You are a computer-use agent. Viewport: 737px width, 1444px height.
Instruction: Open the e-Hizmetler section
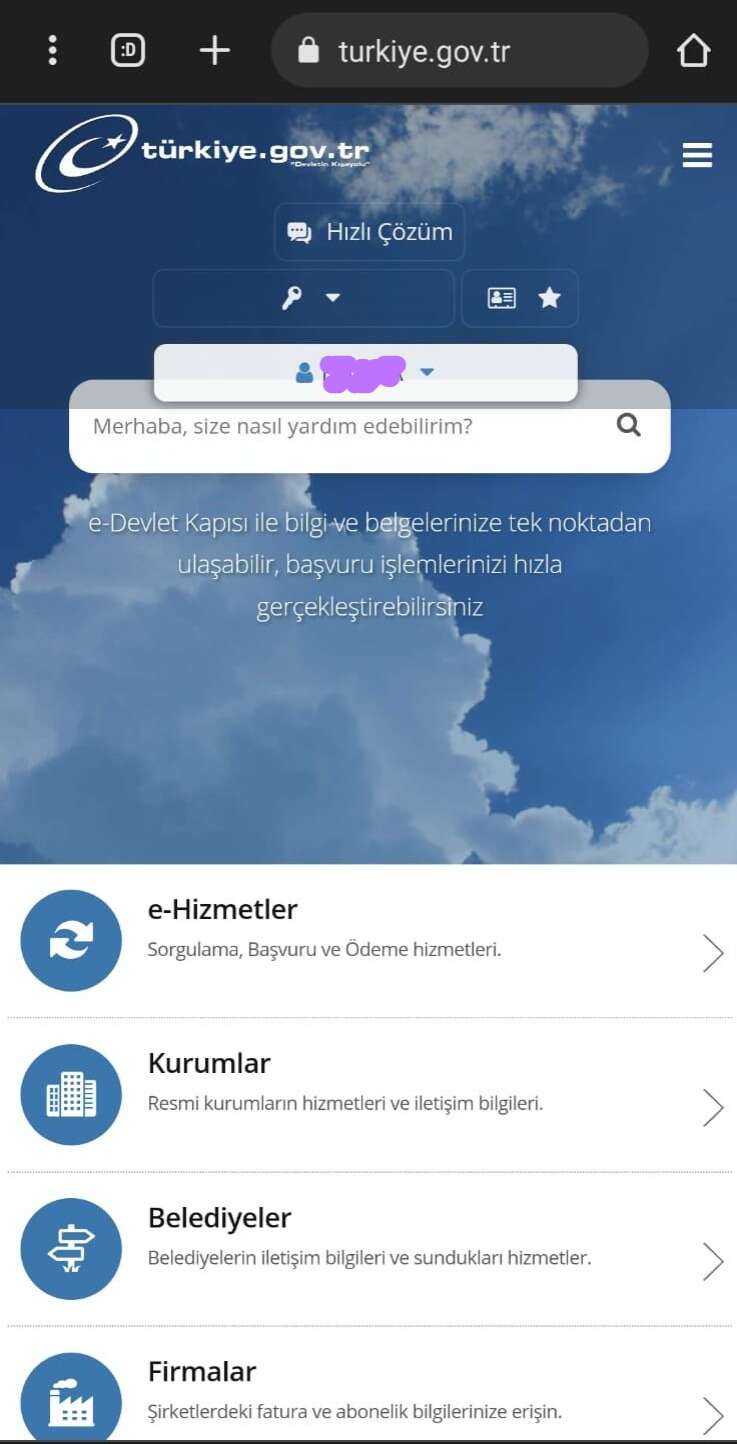pyautogui.click(x=368, y=941)
